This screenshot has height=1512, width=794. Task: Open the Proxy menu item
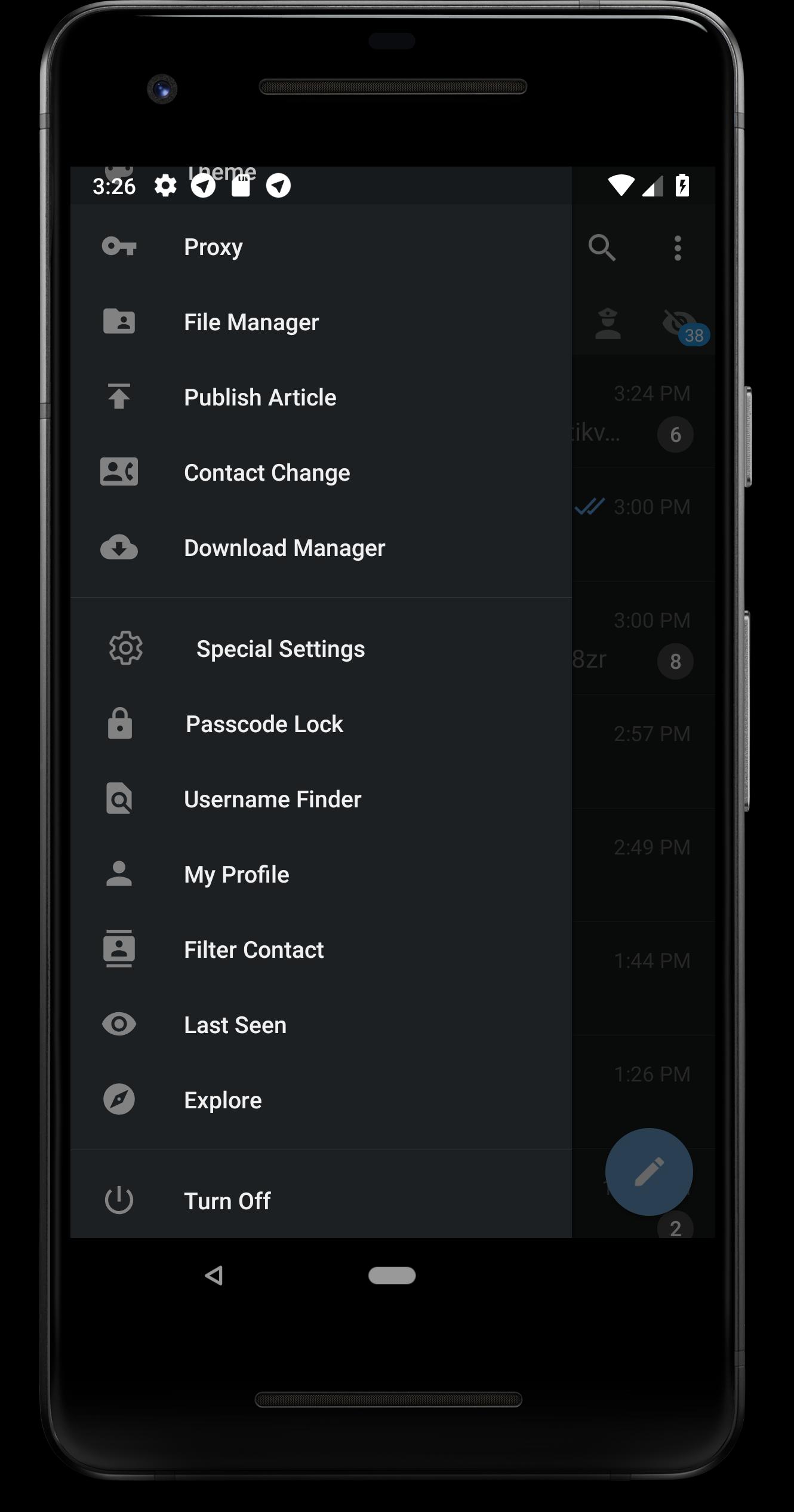click(x=213, y=247)
